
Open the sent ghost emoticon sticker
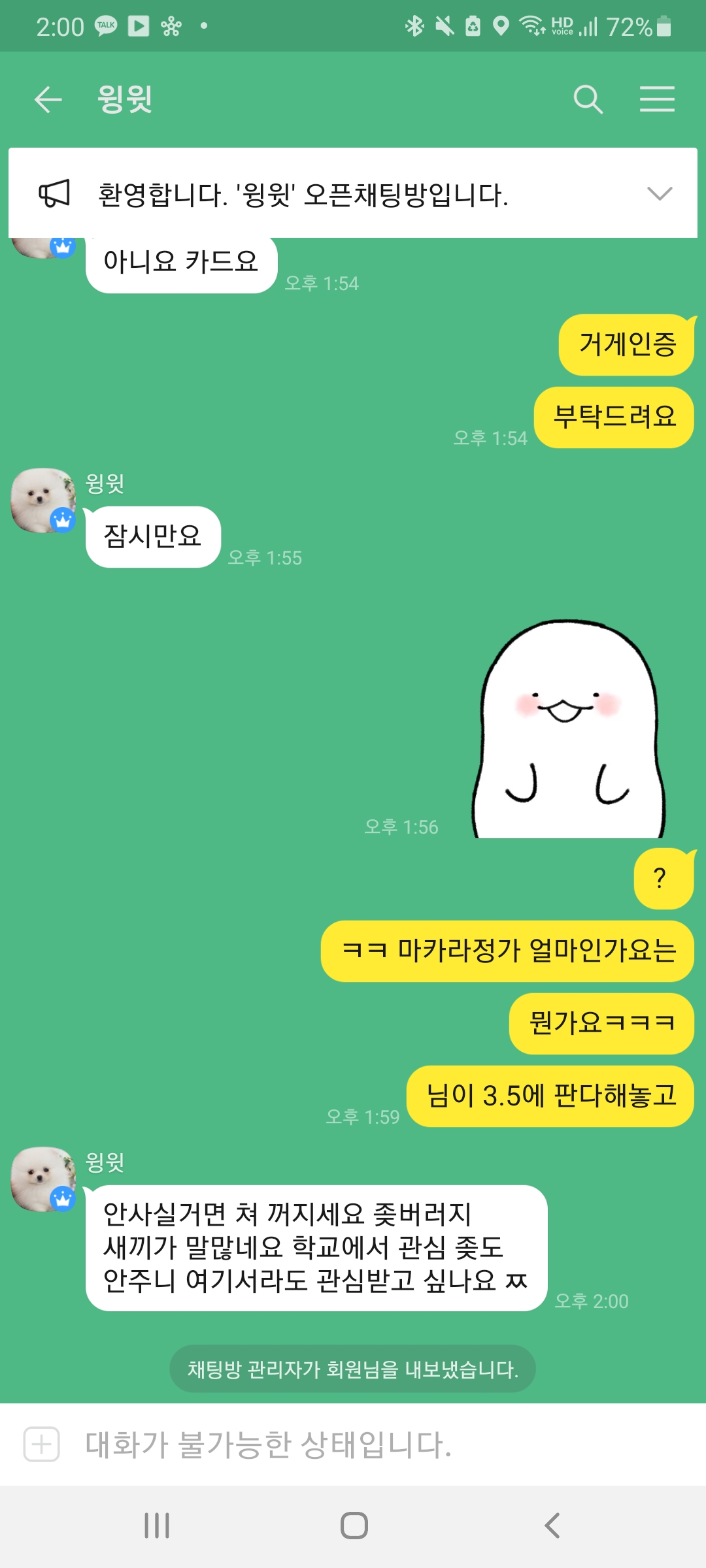[567, 728]
